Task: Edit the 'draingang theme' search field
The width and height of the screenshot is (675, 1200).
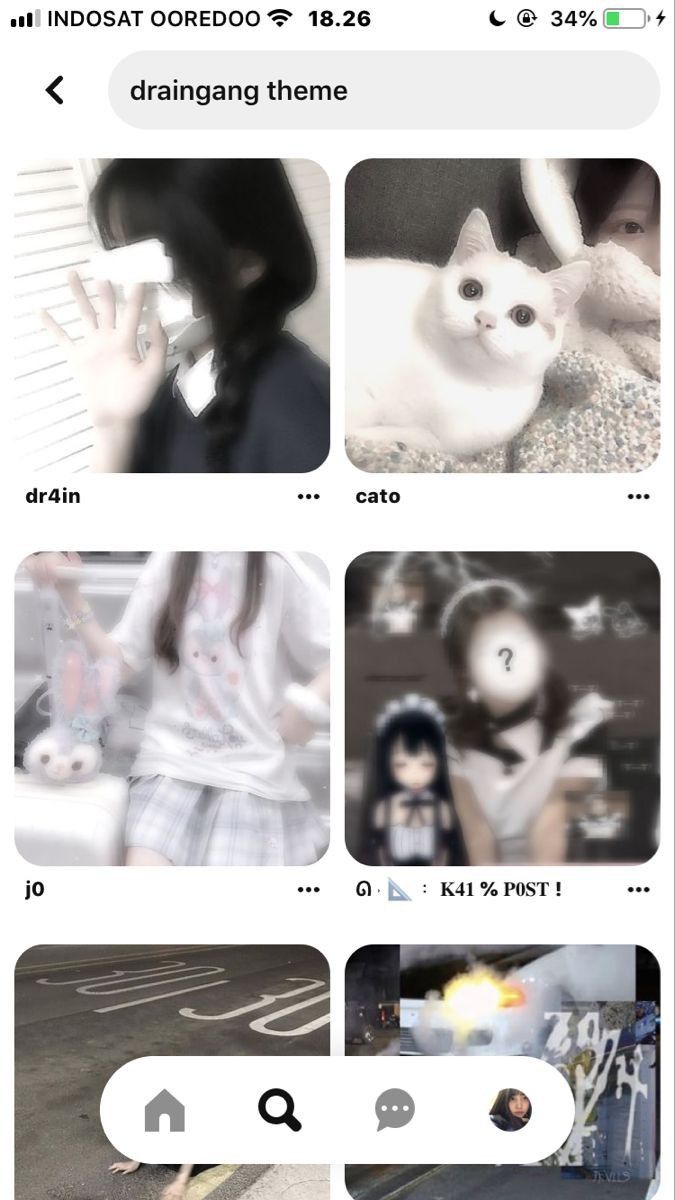Action: click(383, 90)
